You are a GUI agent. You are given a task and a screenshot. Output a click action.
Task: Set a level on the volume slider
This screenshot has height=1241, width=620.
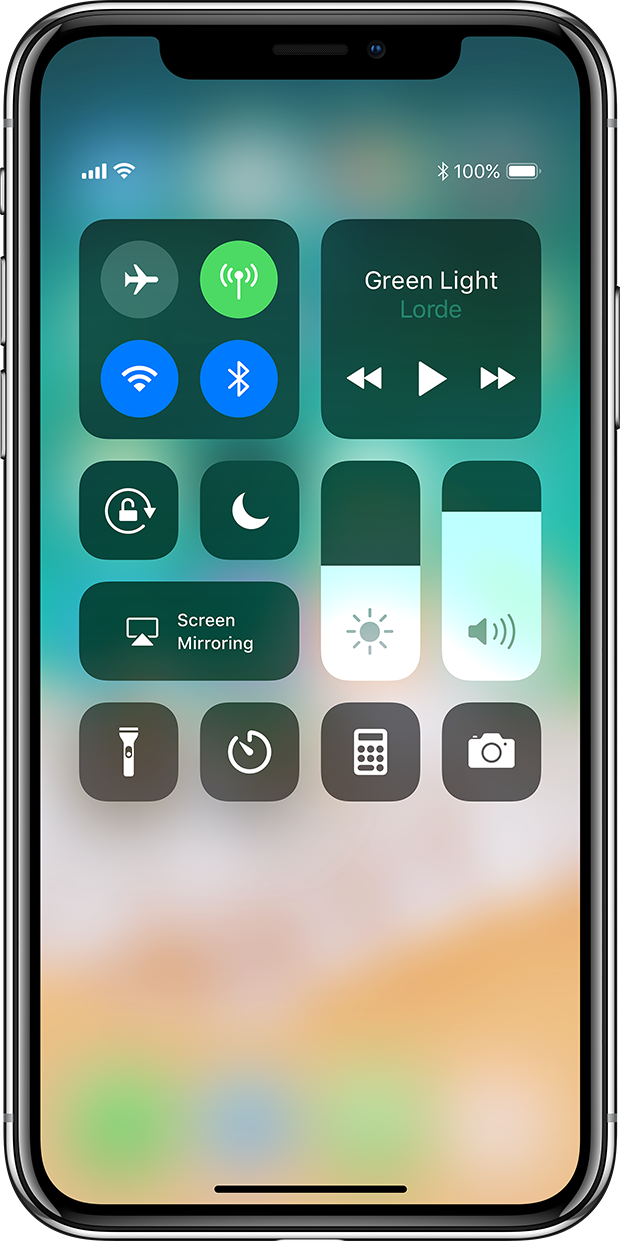(491, 570)
